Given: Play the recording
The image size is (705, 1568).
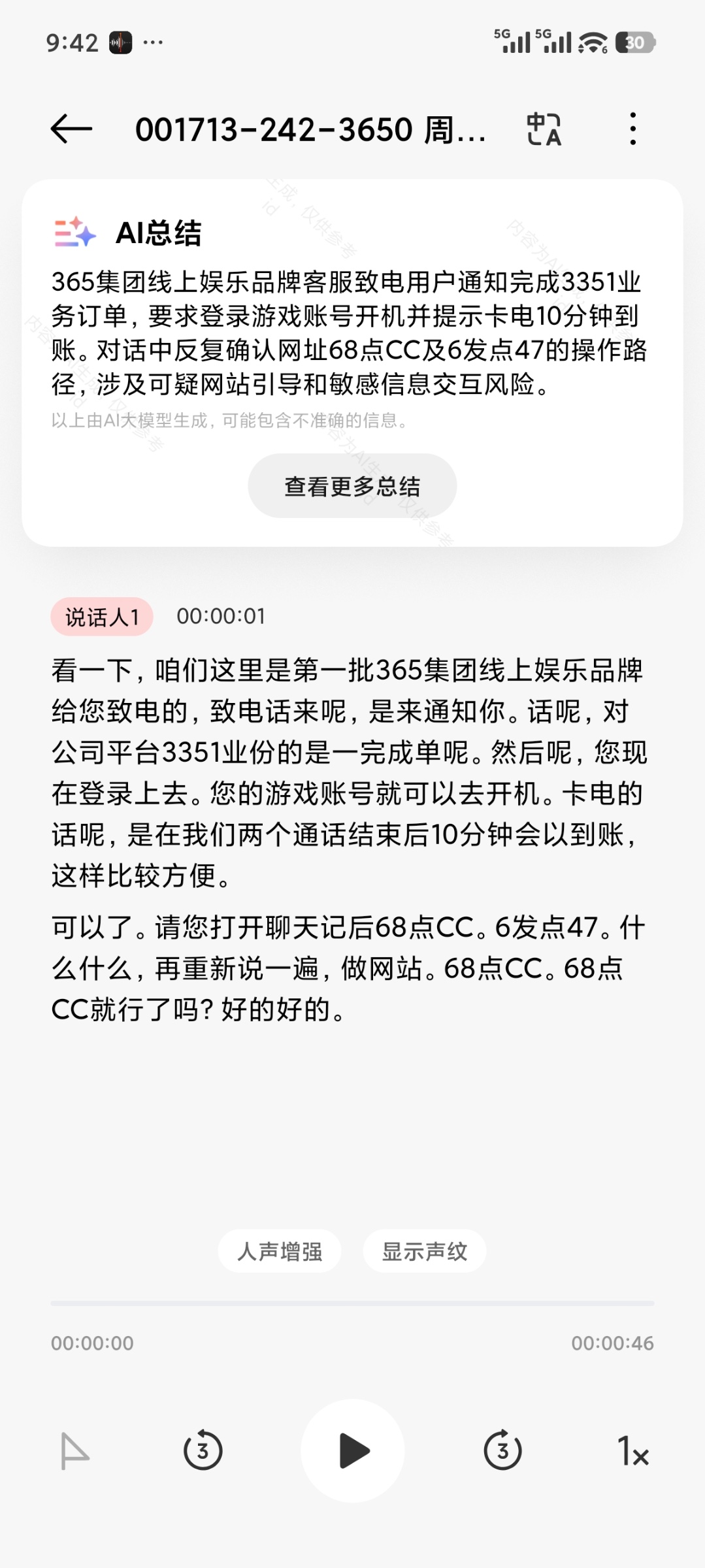Looking at the screenshot, I should 353,1450.
